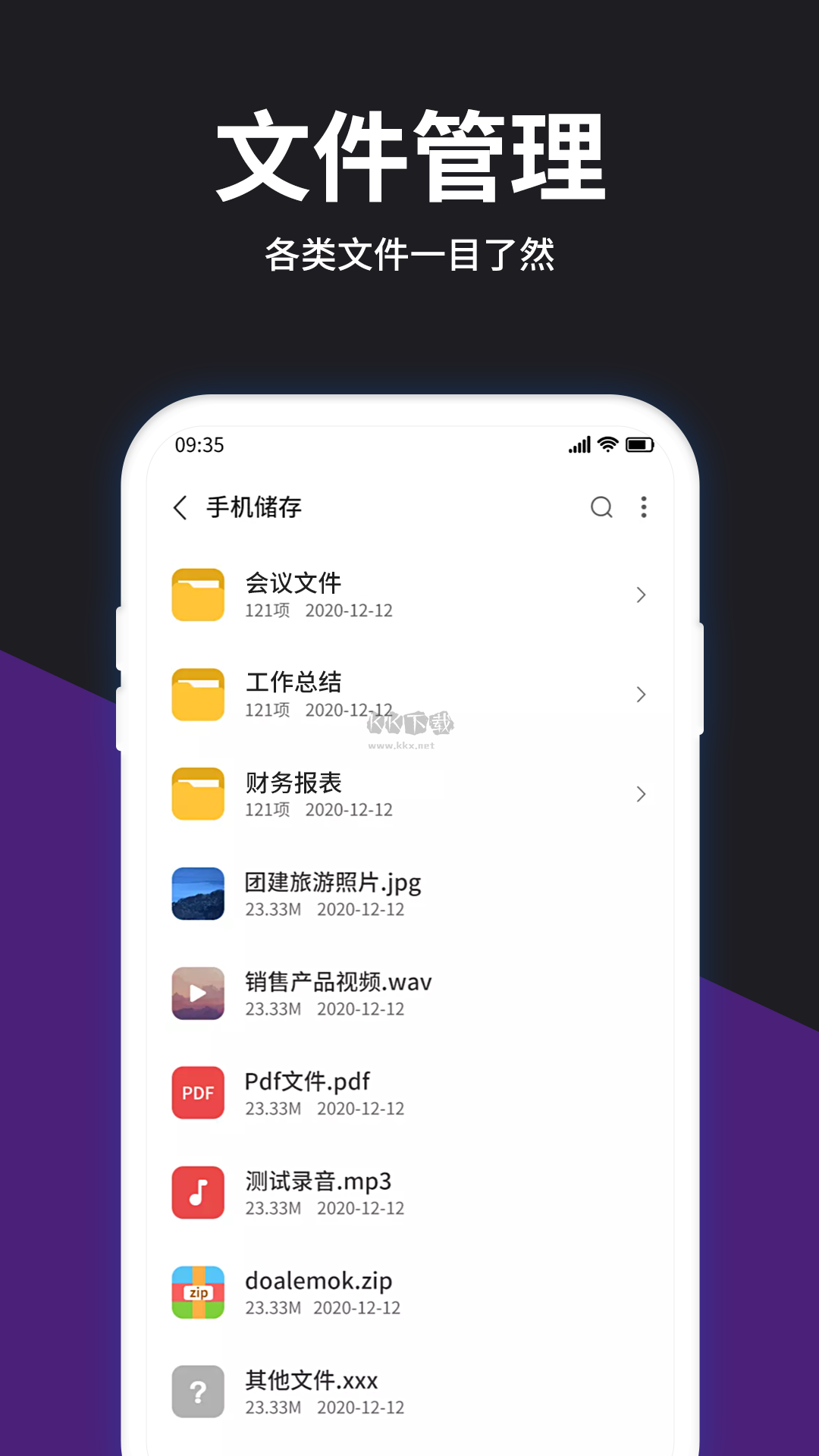Select the 手机储存 title
Viewport: 819px width, 1456px height.
(x=253, y=508)
